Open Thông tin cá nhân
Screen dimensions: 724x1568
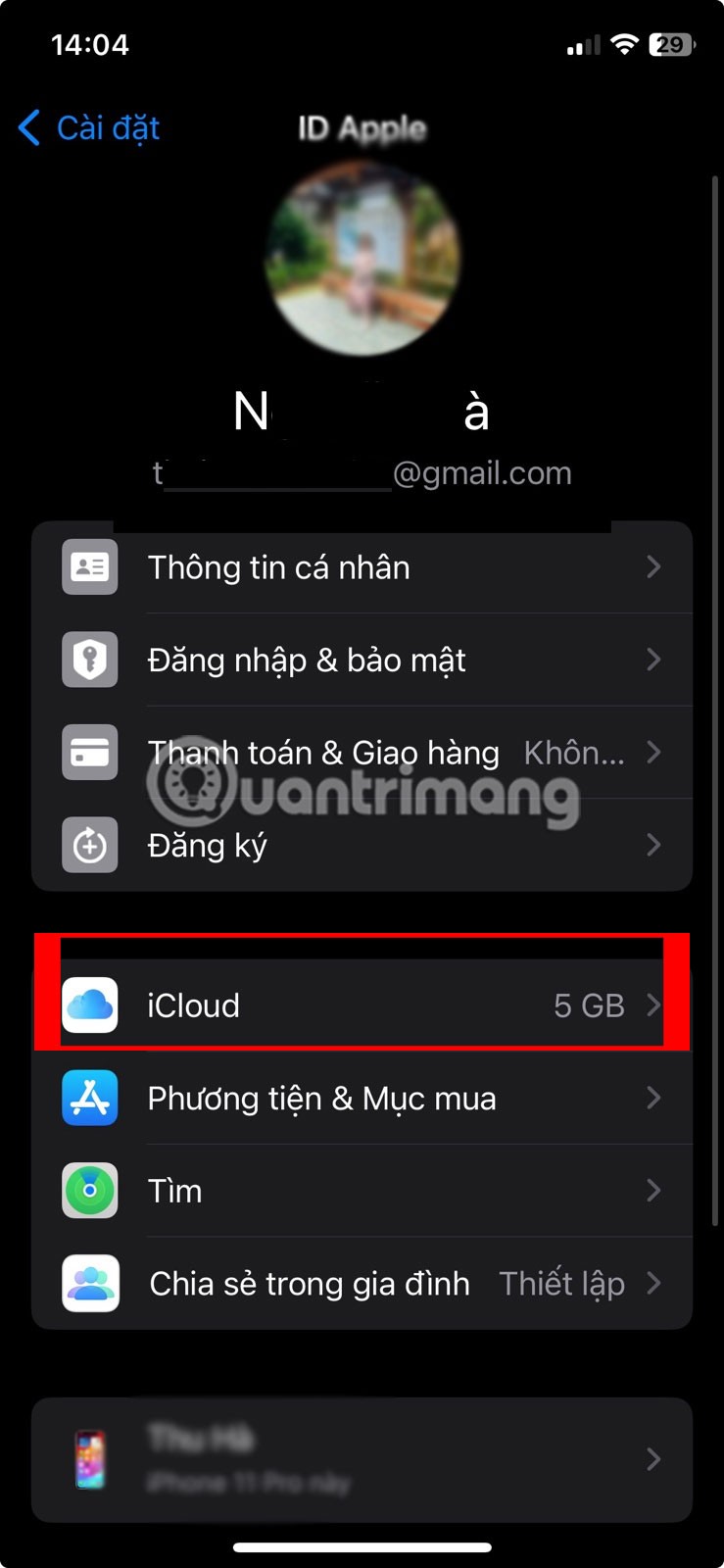[362, 567]
